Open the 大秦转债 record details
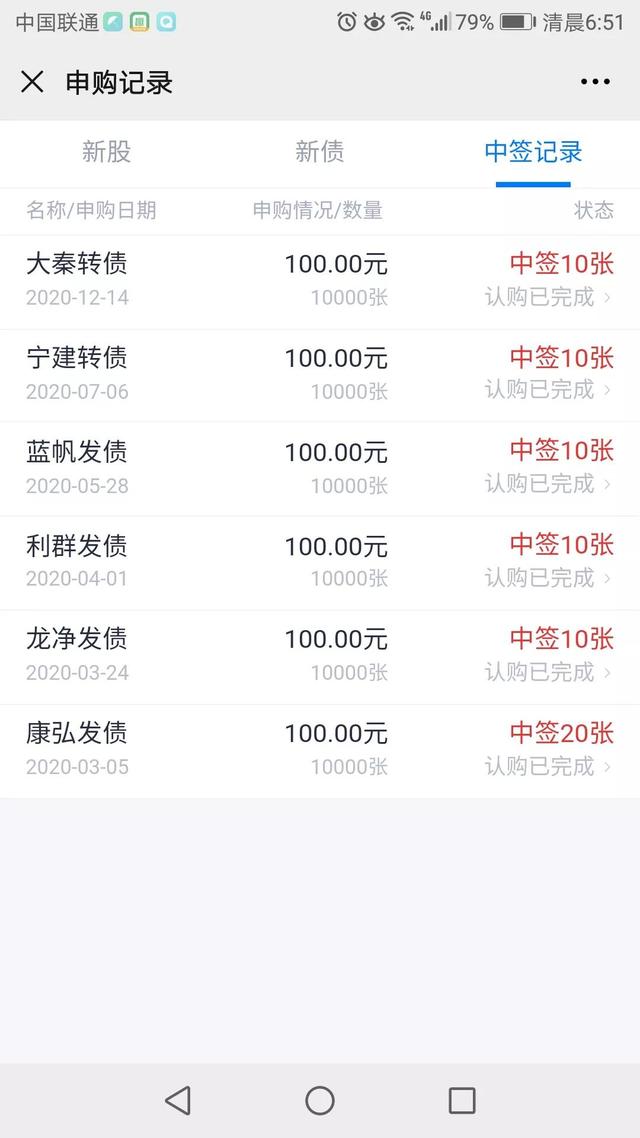 click(x=320, y=281)
